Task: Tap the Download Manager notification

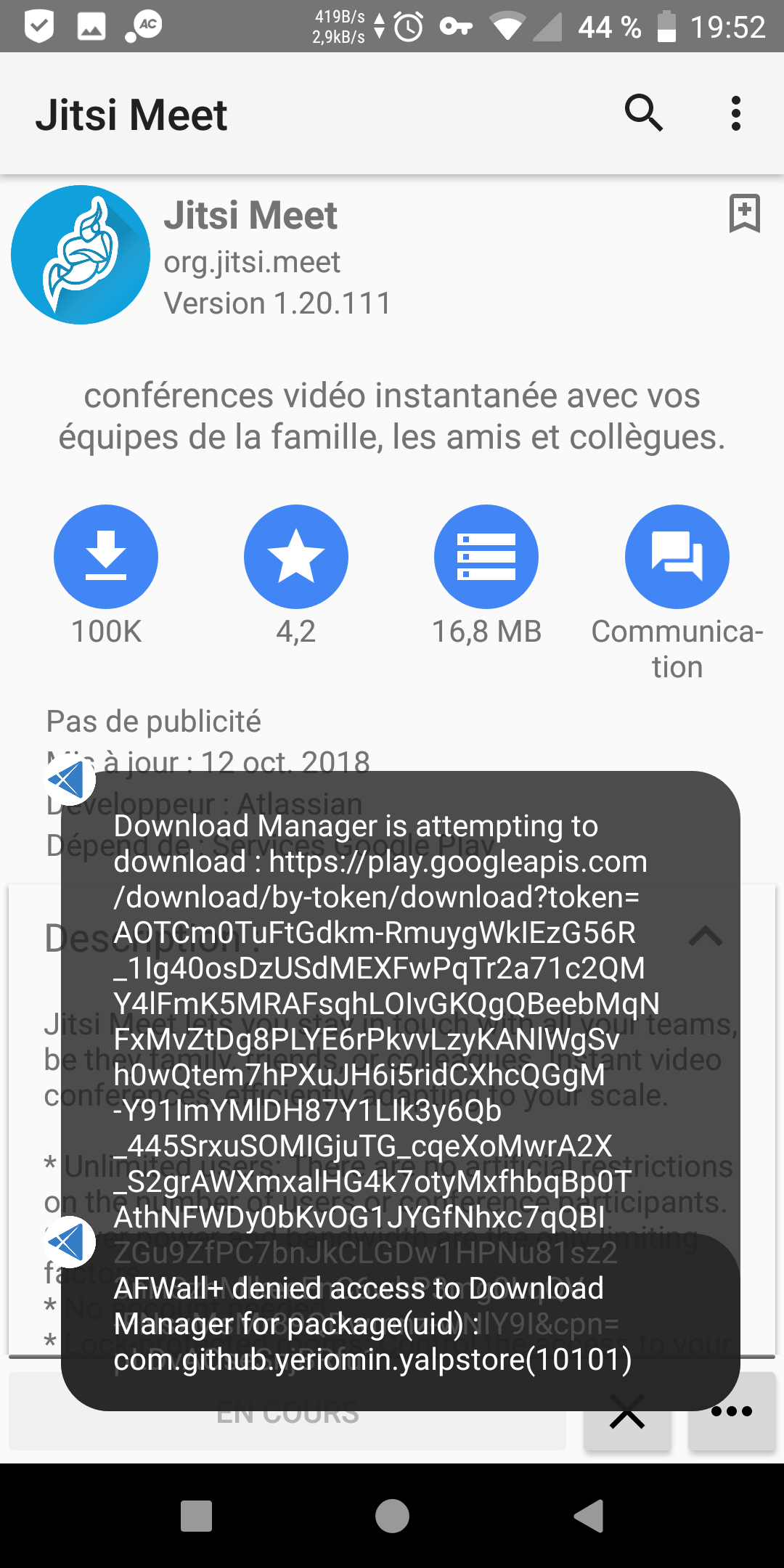Action: tap(399, 1016)
